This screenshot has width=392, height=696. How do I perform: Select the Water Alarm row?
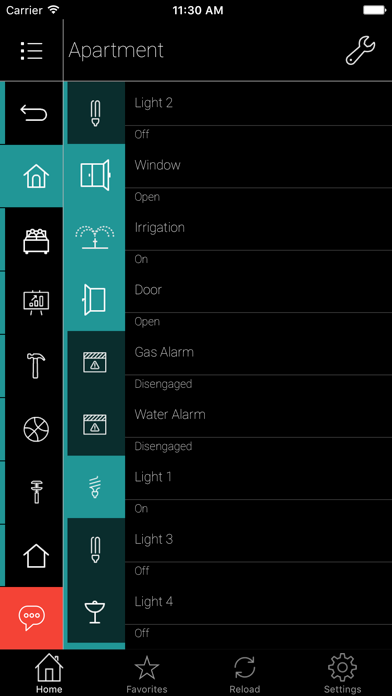tap(230, 424)
